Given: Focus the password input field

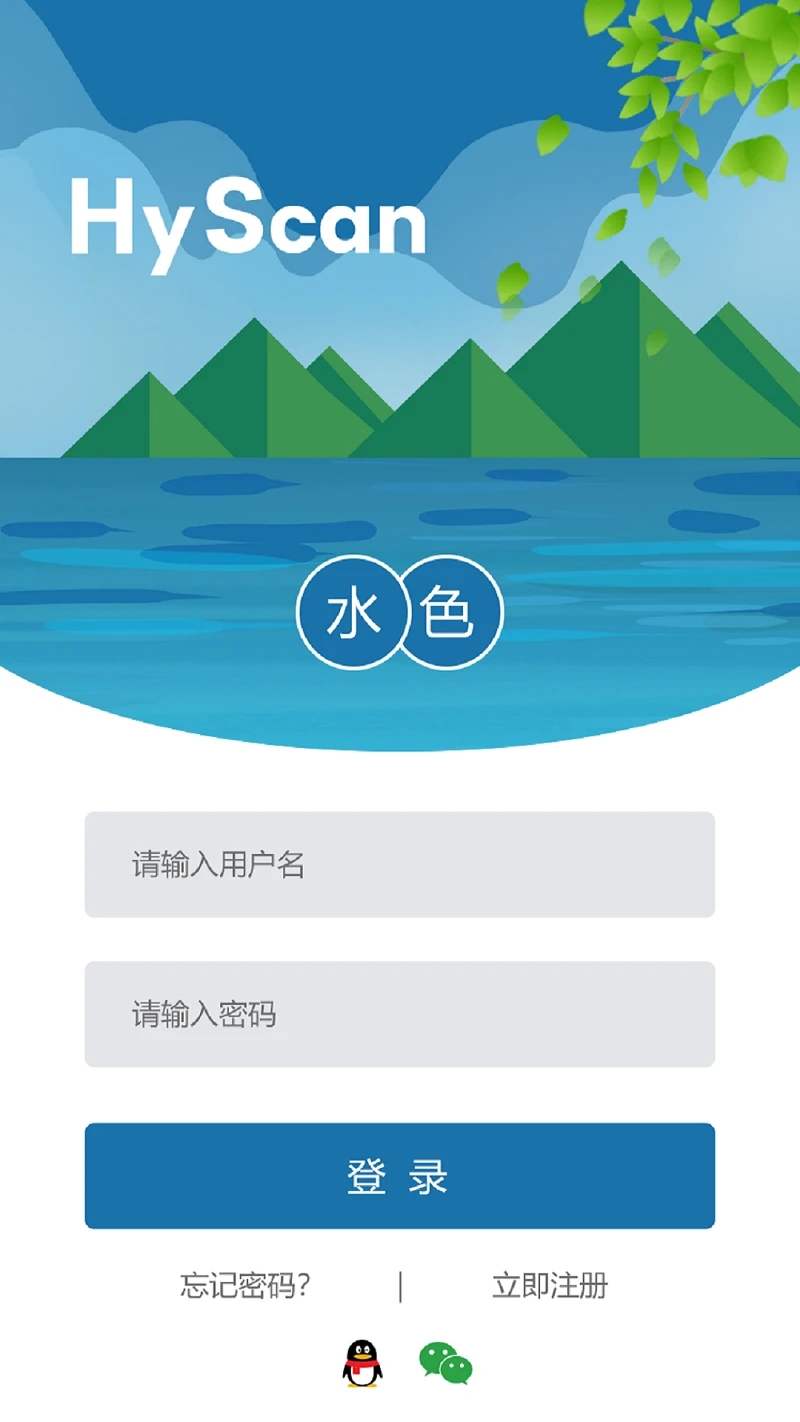Looking at the screenshot, I should pos(400,1014).
